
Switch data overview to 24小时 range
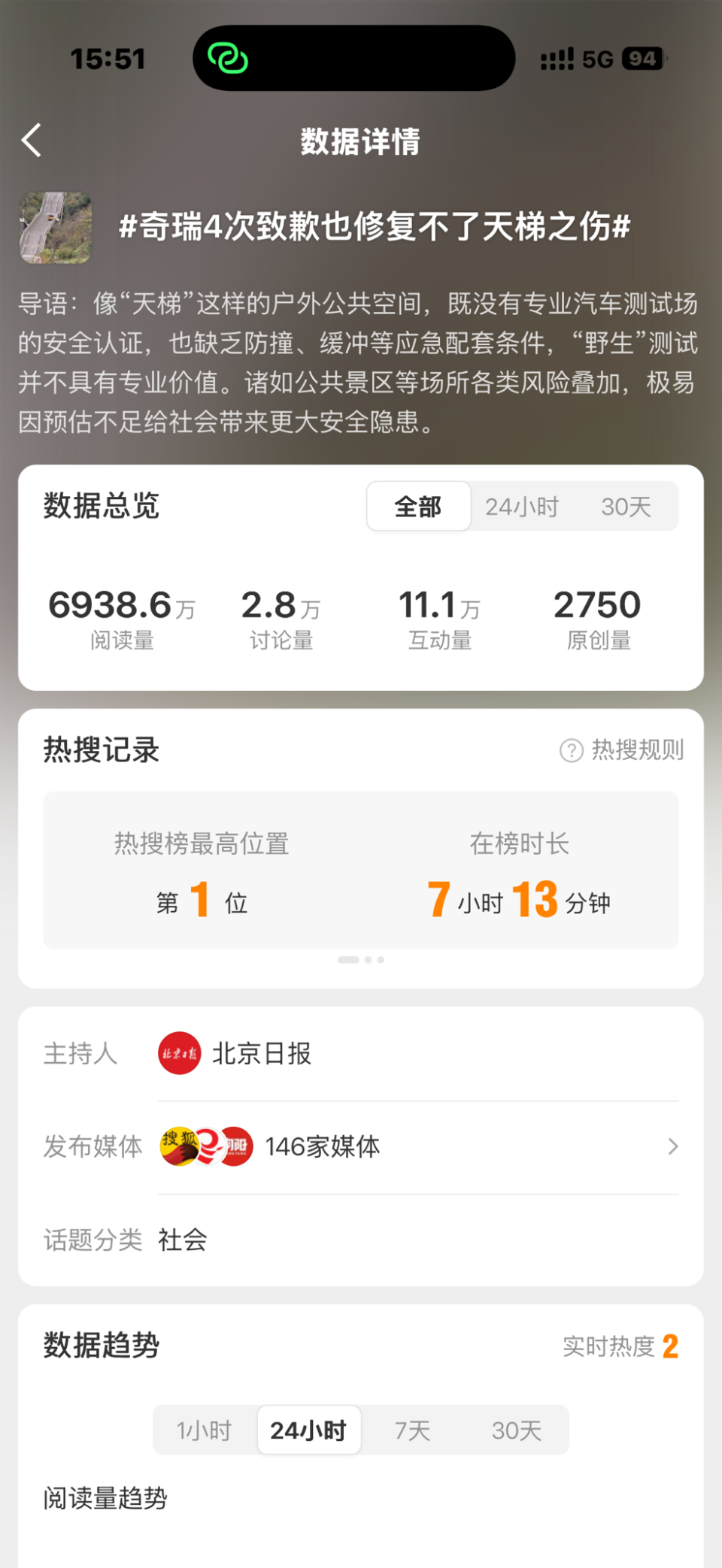[x=522, y=507]
